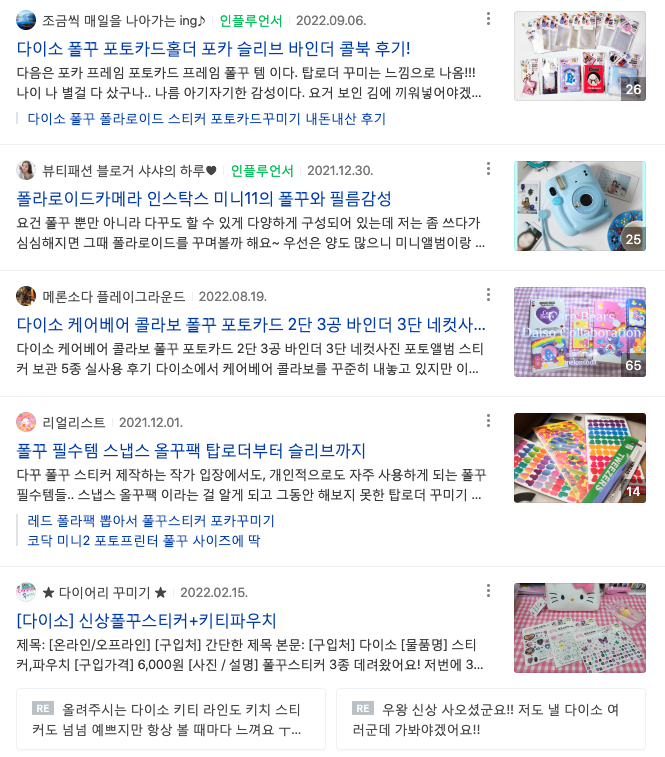665x757 pixels.
Task: Open overflow menu for 다이어리 꾸미기 post
Action: pos(488,591)
